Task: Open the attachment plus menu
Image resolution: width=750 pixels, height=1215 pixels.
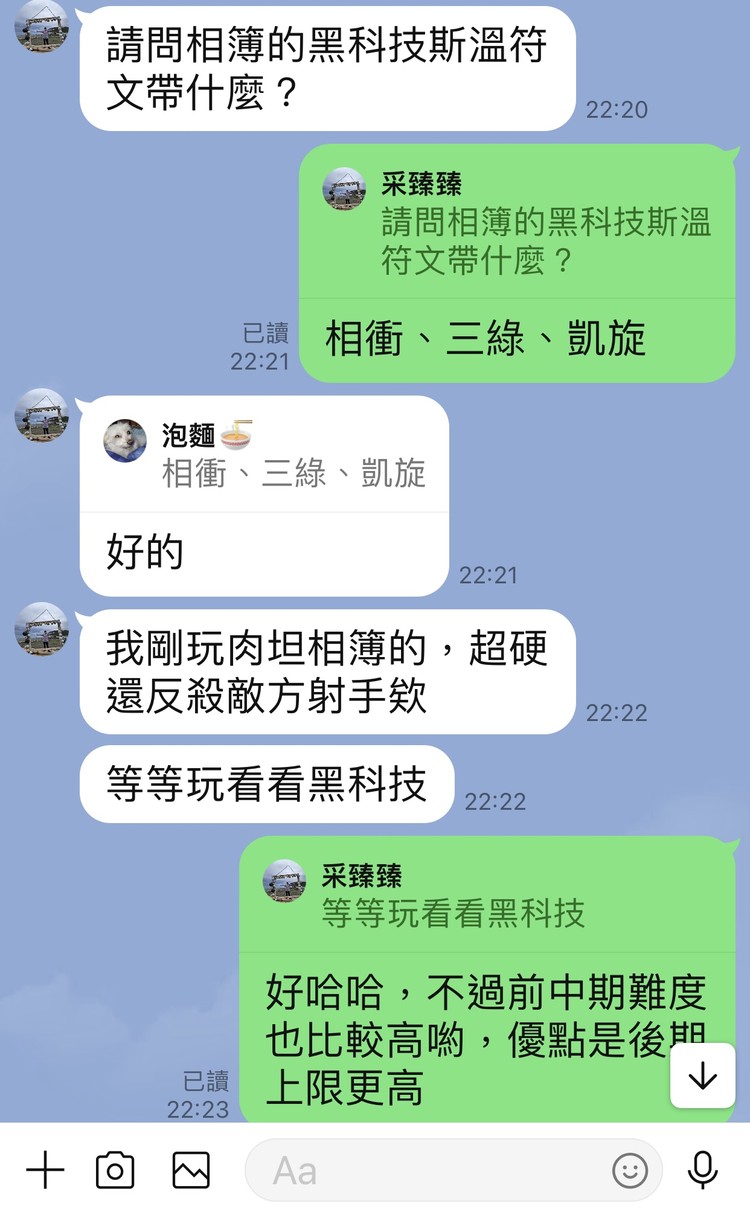Action: pyautogui.click(x=45, y=1170)
